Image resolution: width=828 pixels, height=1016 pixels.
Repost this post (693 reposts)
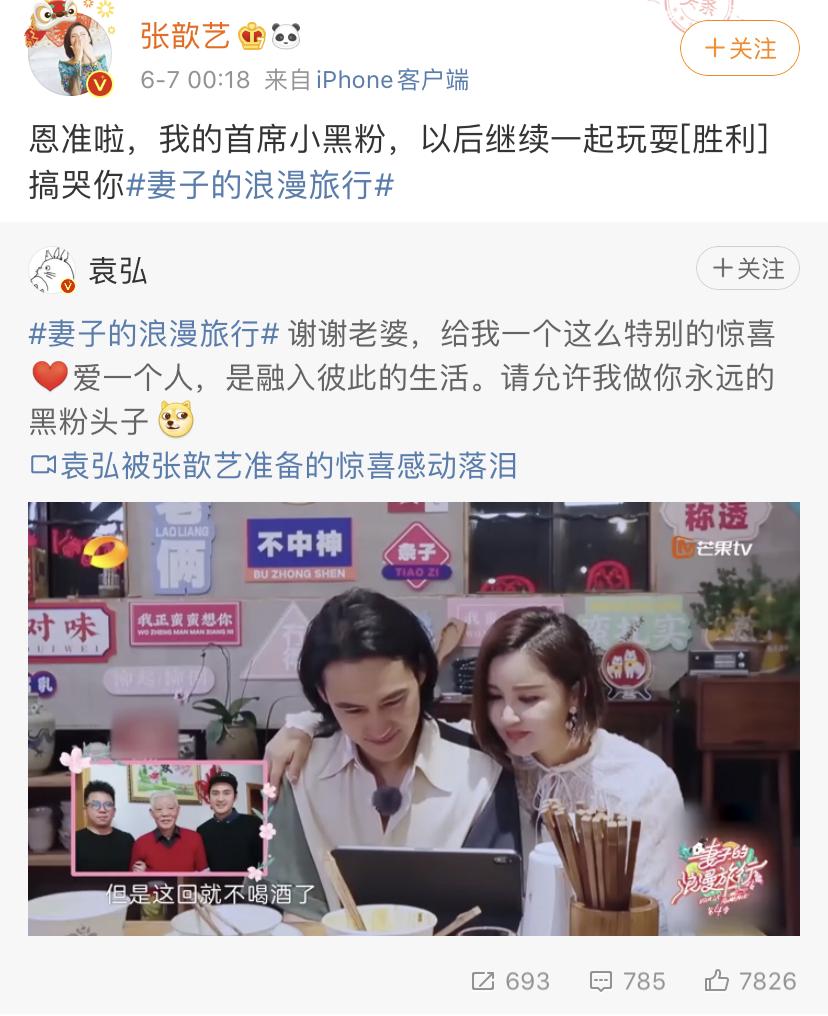click(x=510, y=981)
